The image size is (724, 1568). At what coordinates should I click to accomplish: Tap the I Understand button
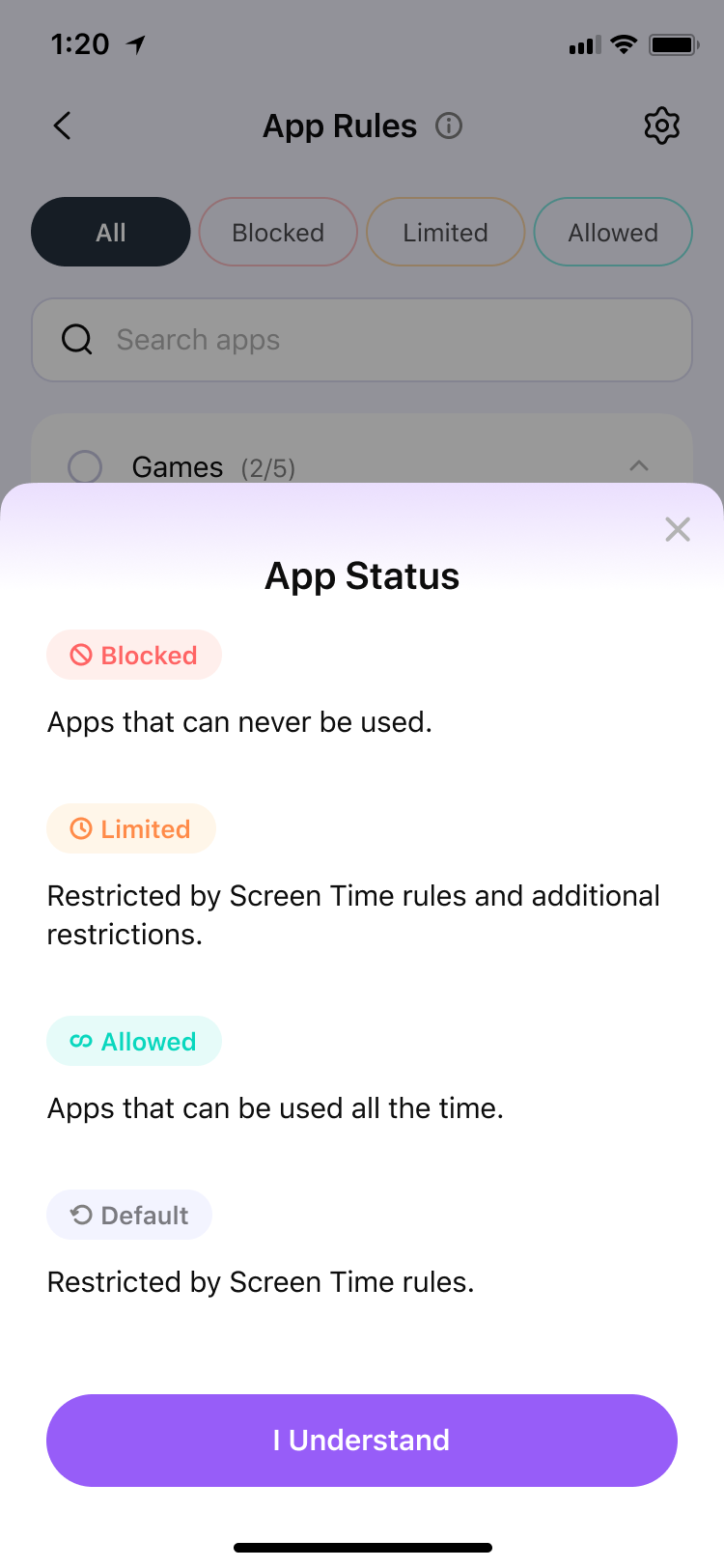(x=362, y=1440)
